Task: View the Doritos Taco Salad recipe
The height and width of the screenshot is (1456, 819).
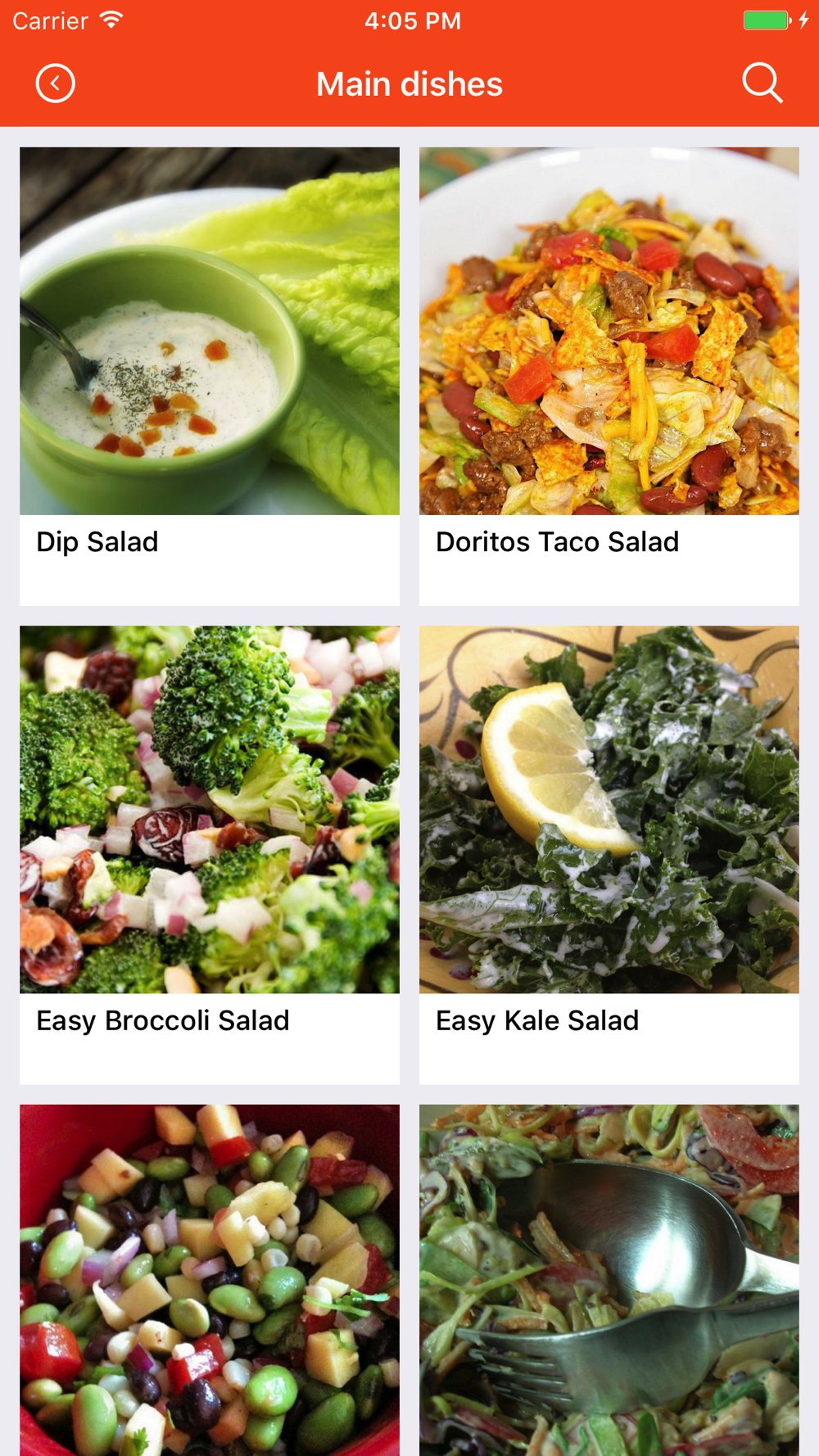Action: pyautogui.click(x=609, y=376)
